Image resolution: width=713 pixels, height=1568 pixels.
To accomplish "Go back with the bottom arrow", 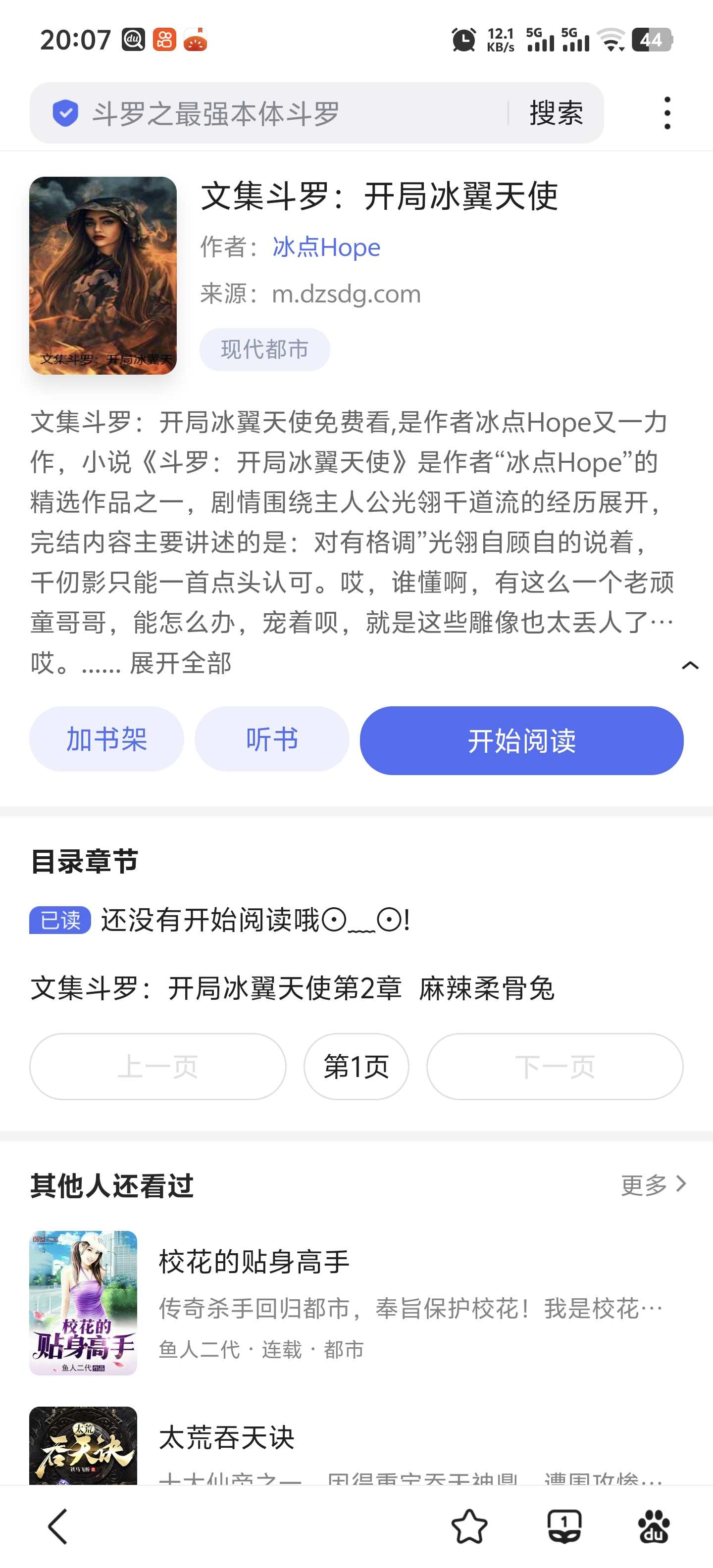I will (x=58, y=1526).
